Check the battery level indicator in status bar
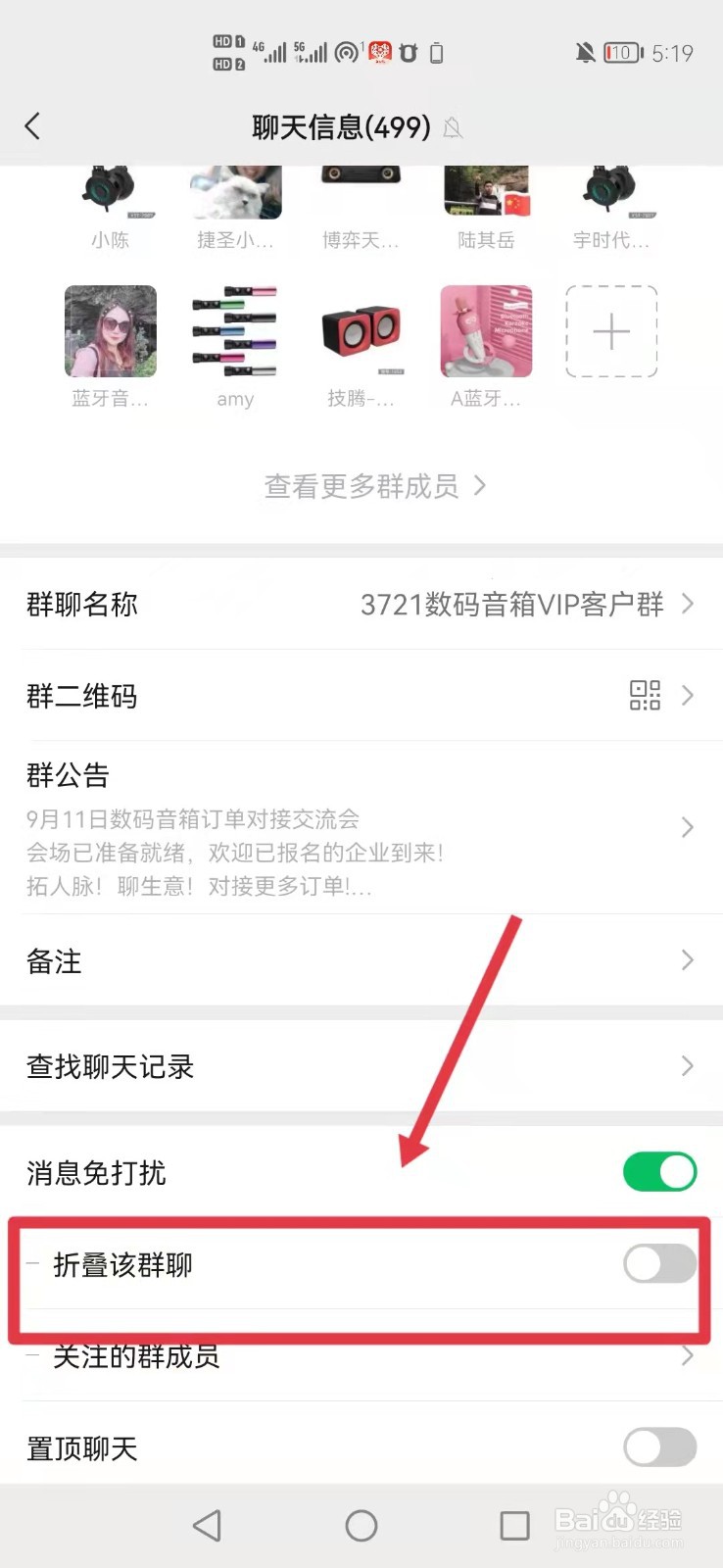723x1568 pixels. tap(619, 54)
